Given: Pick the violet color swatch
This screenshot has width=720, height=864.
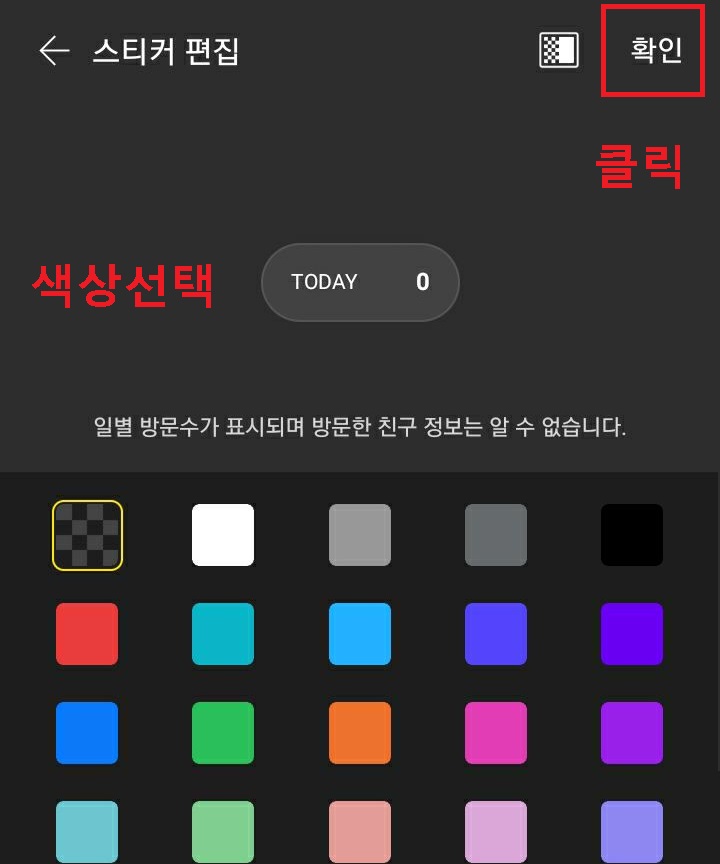Looking at the screenshot, I should [631, 634].
